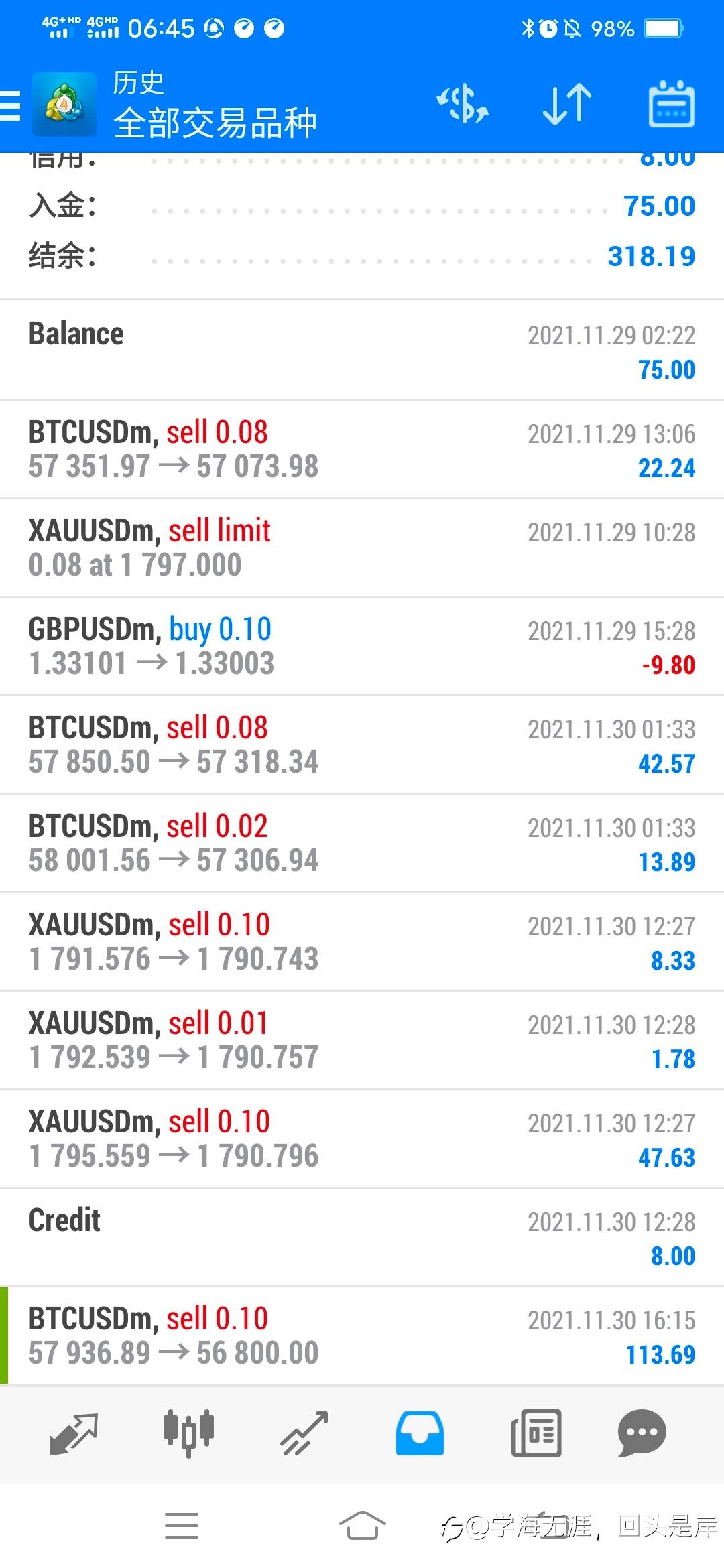Open BTCUSDm sell 0.08 trade with 42.57 profit

(x=362, y=745)
